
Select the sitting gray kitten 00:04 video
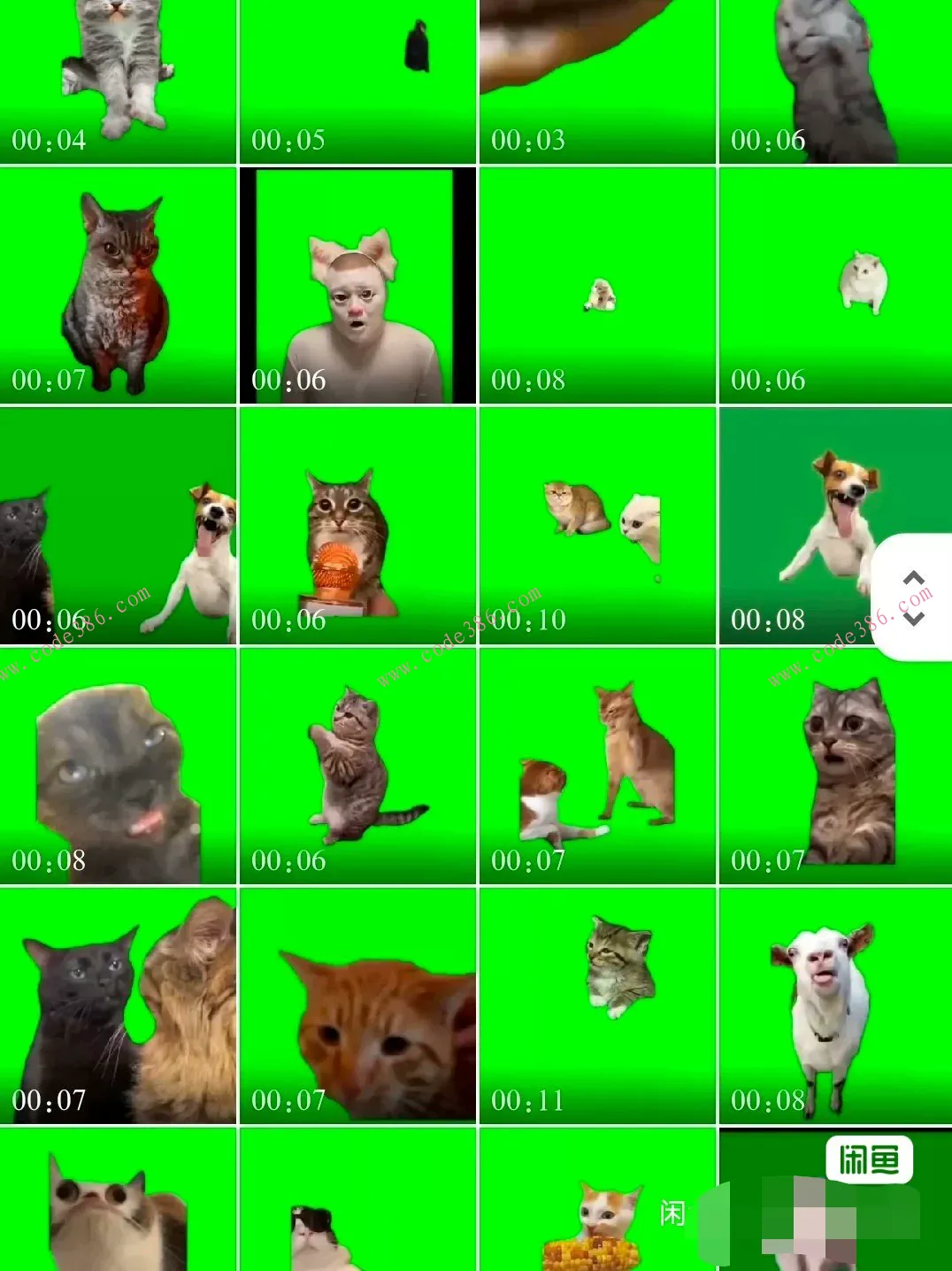click(118, 80)
